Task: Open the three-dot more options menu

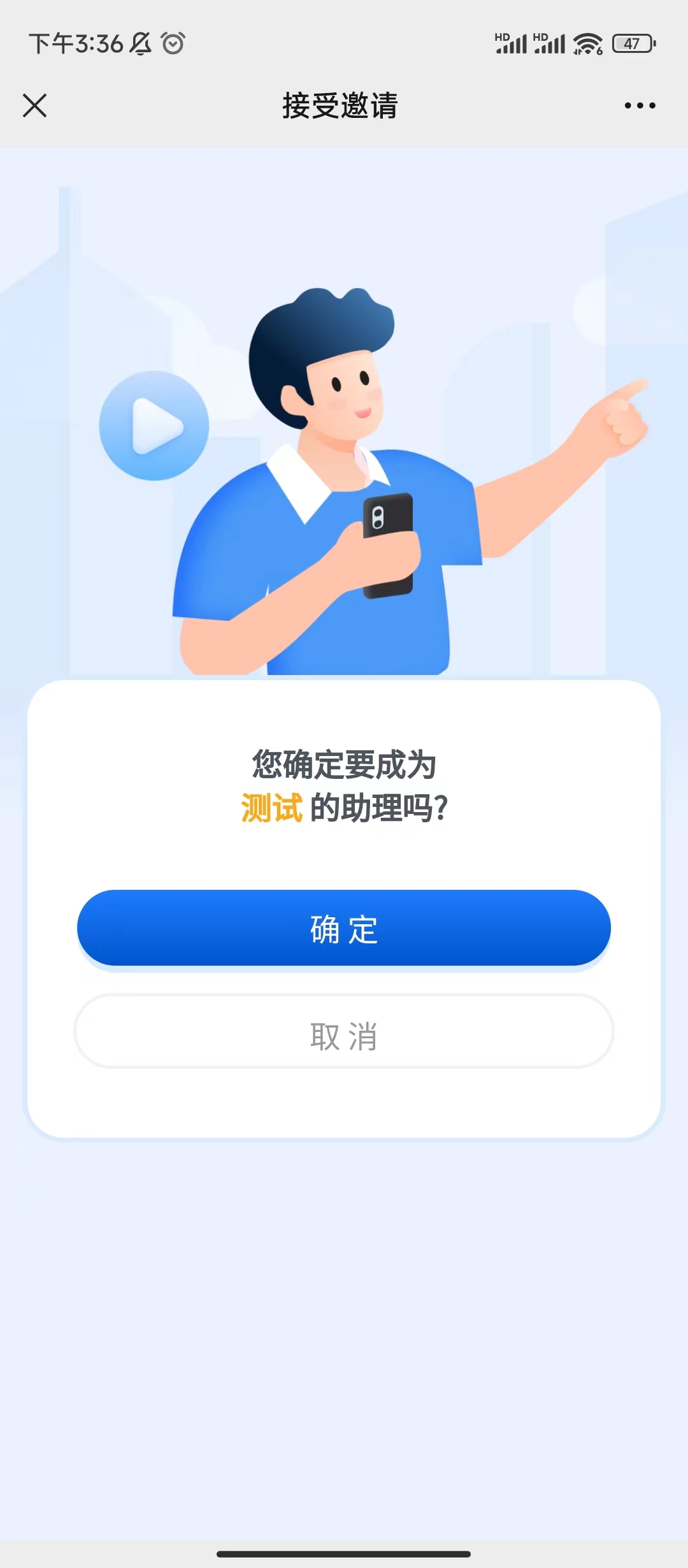Action: [640, 106]
